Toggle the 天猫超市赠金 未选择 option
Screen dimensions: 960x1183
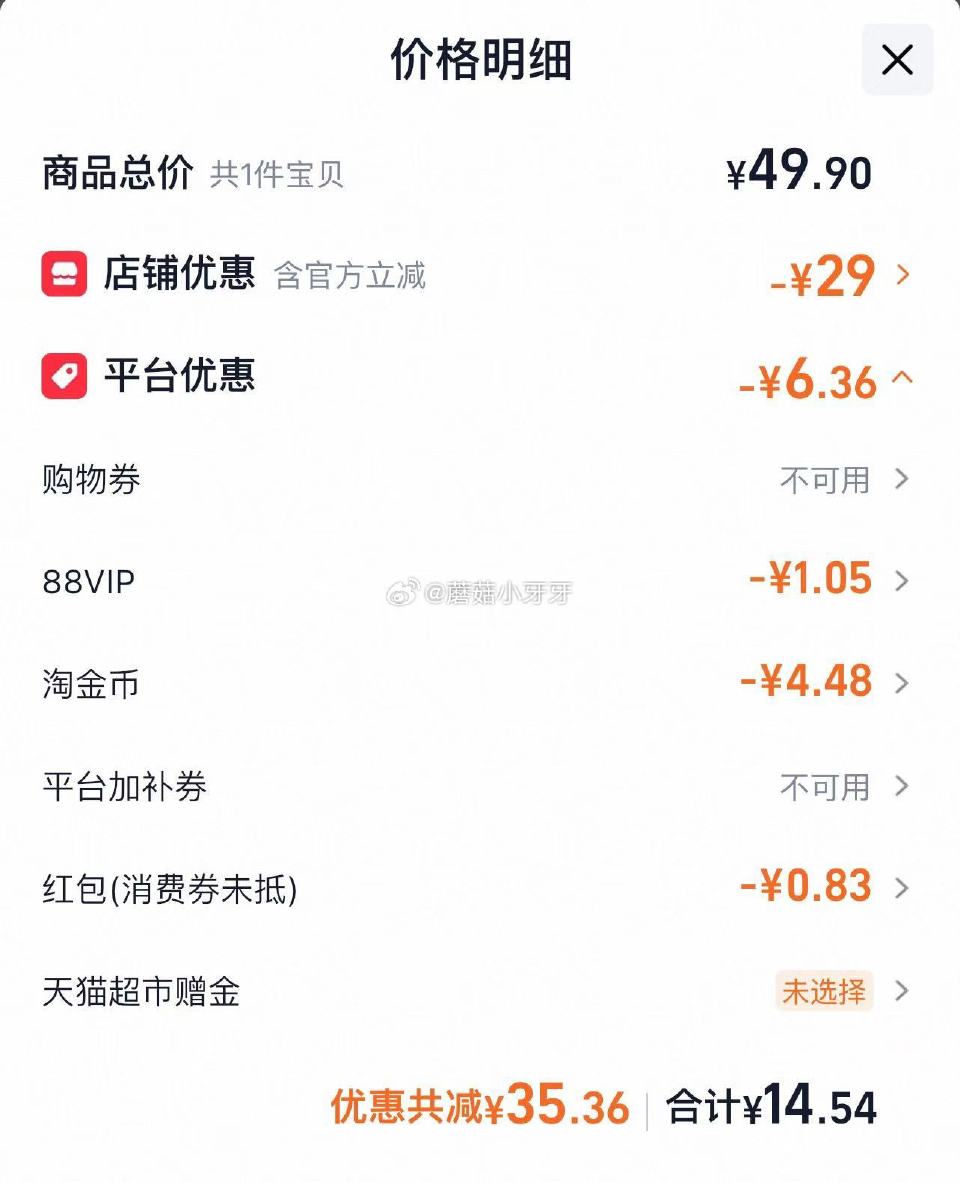pyautogui.click(x=823, y=990)
